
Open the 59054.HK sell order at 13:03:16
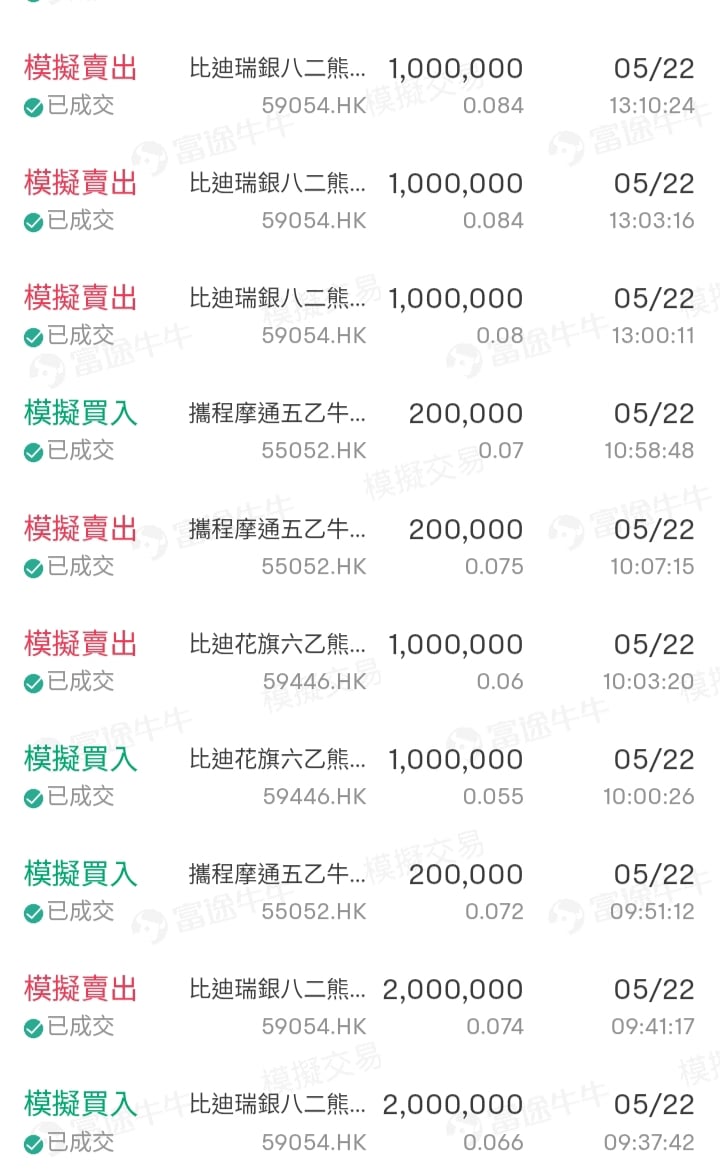click(x=360, y=201)
